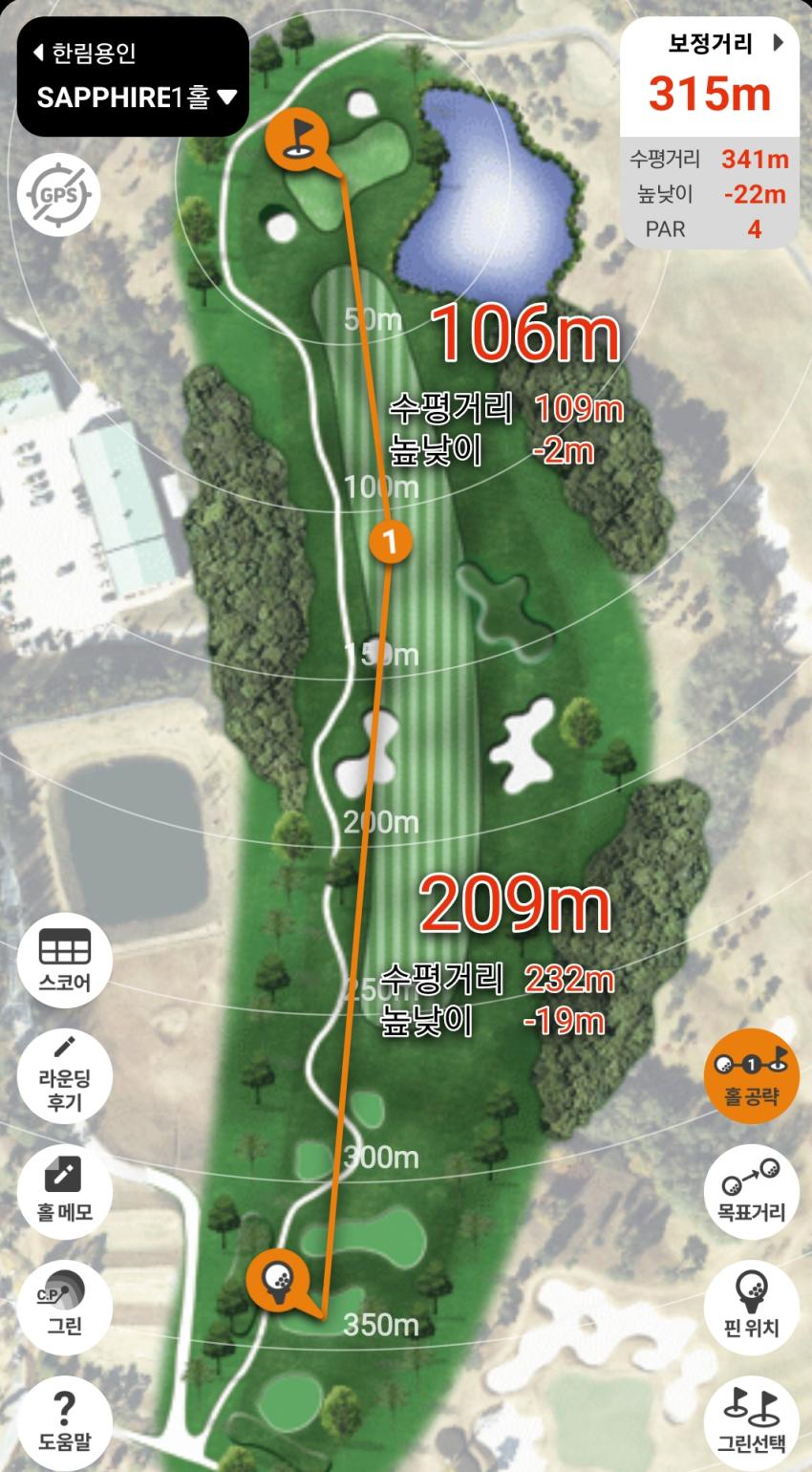Switch to 목표거리 target distance

(751, 1191)
